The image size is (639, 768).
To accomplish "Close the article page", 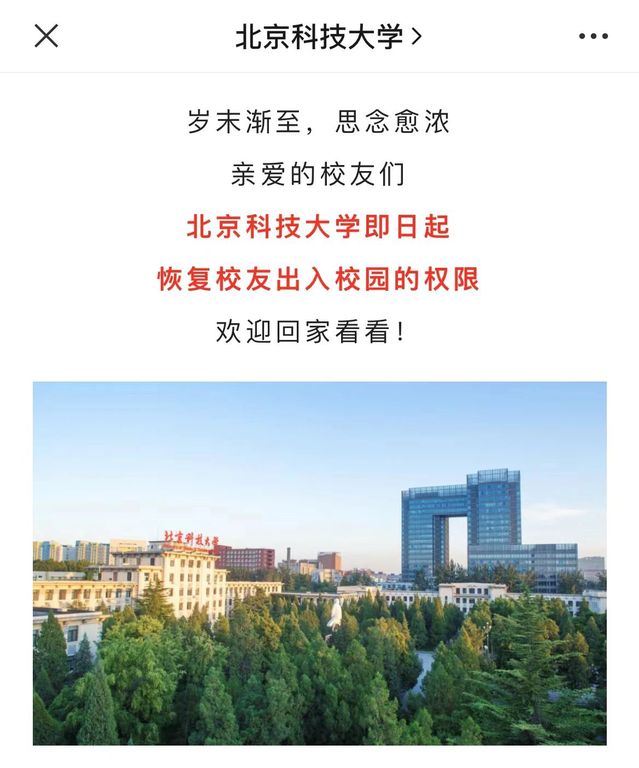I will 46,36.
